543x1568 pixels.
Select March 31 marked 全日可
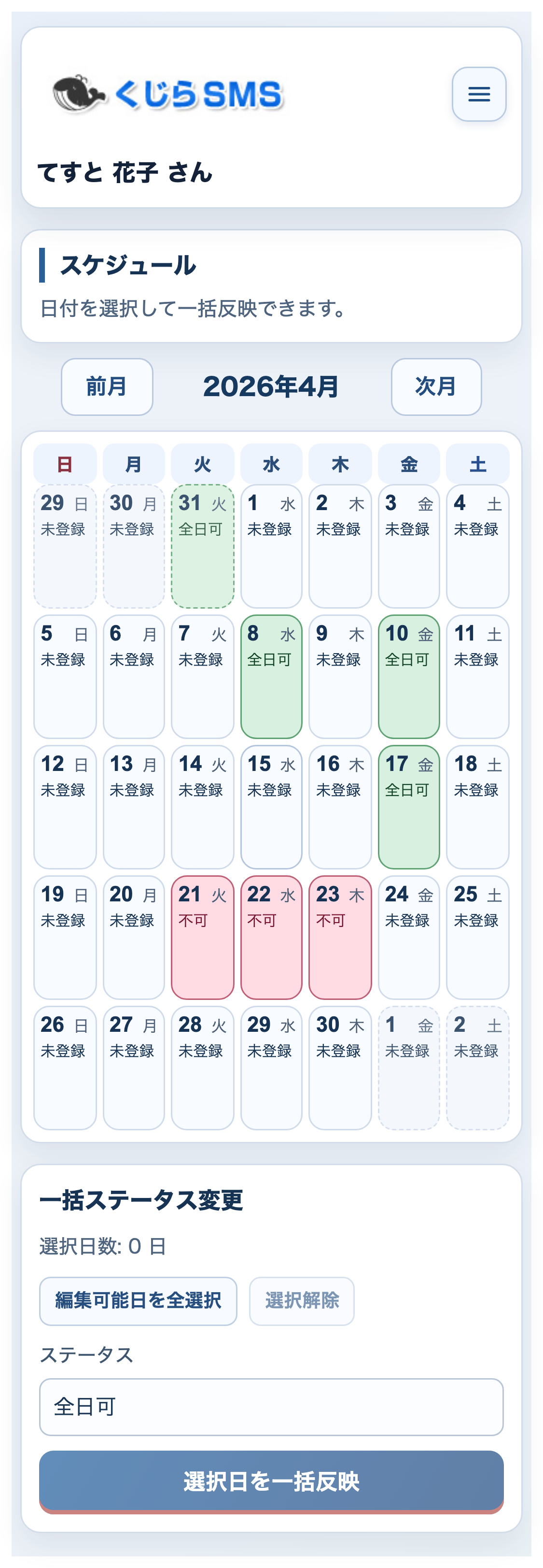pos(203,546)
